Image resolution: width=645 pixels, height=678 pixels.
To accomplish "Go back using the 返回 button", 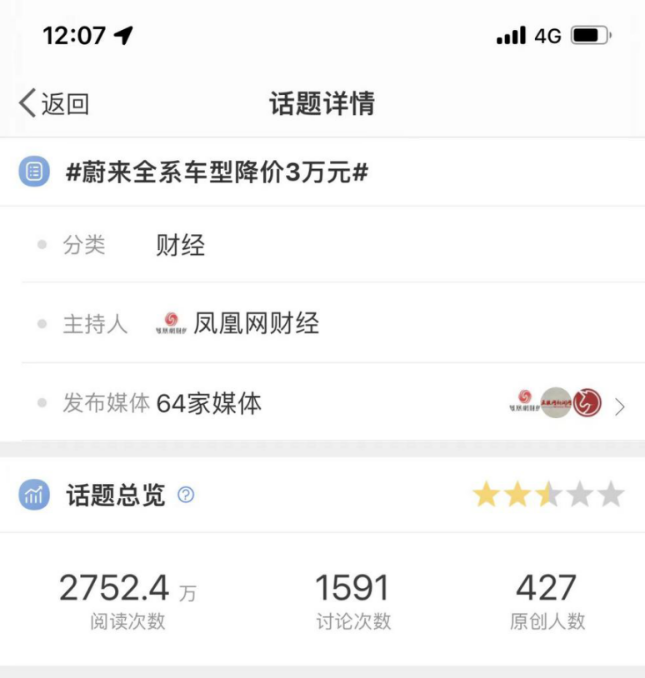I will [55, 103].
